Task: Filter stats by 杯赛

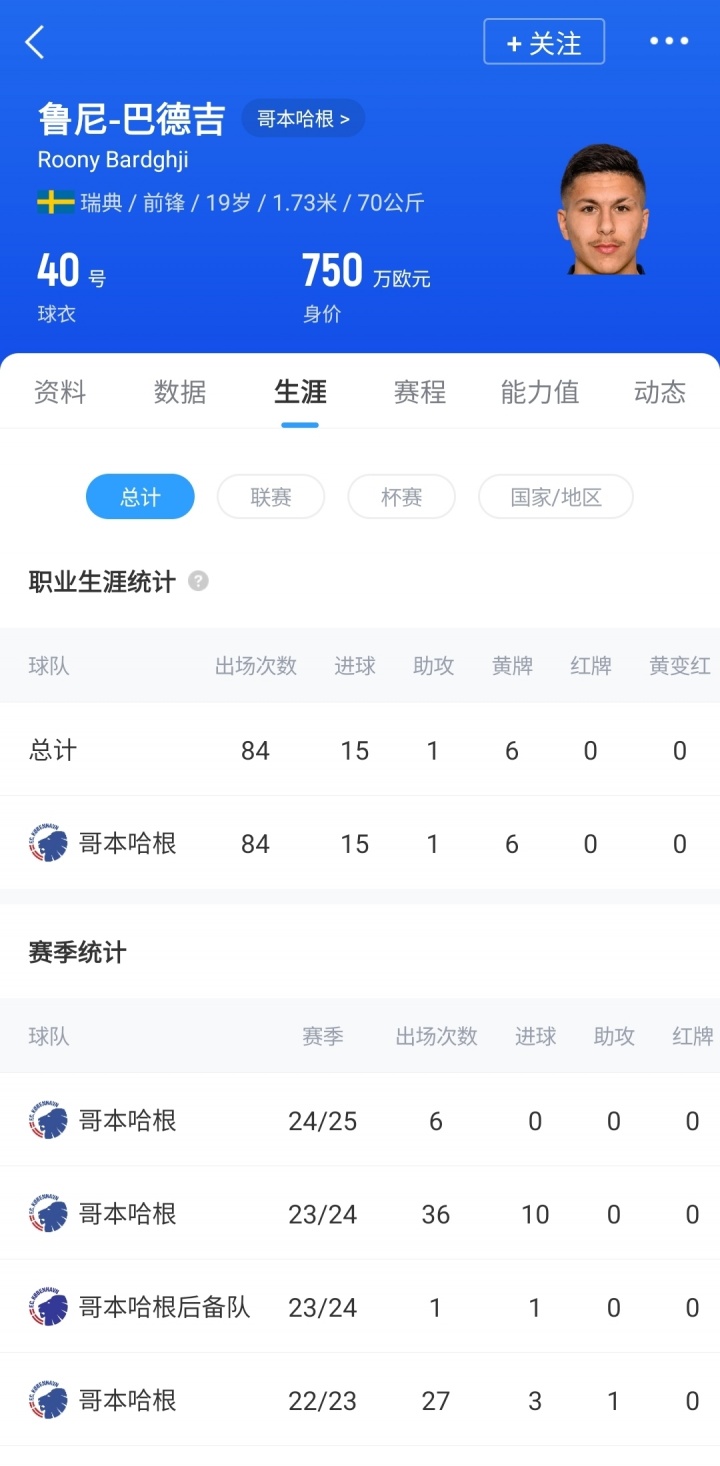Action: click(x=401, y=497)
